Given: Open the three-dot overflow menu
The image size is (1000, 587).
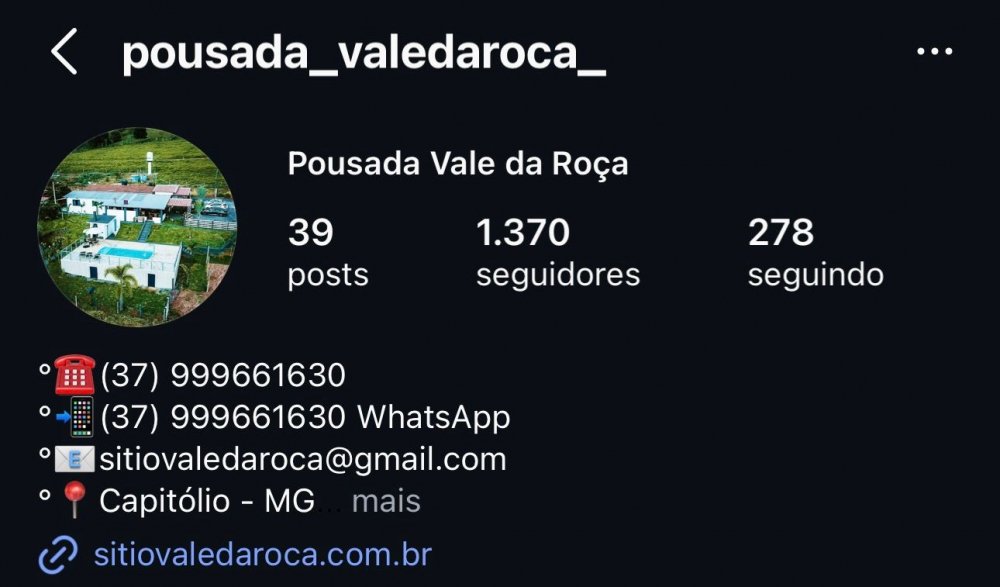Looking at the screenshot, I should click(934, 52).
